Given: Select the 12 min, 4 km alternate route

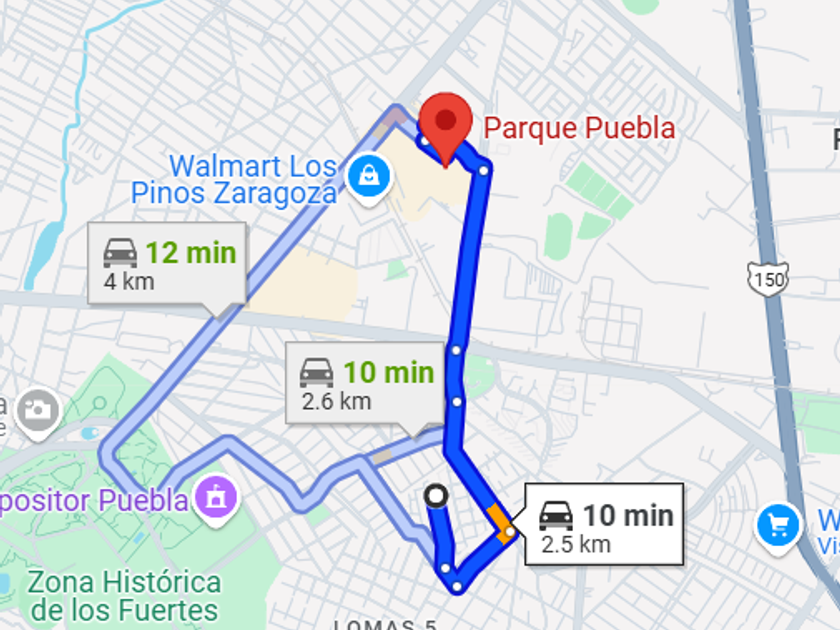Looking at the screenshot, I should [166, 264].
